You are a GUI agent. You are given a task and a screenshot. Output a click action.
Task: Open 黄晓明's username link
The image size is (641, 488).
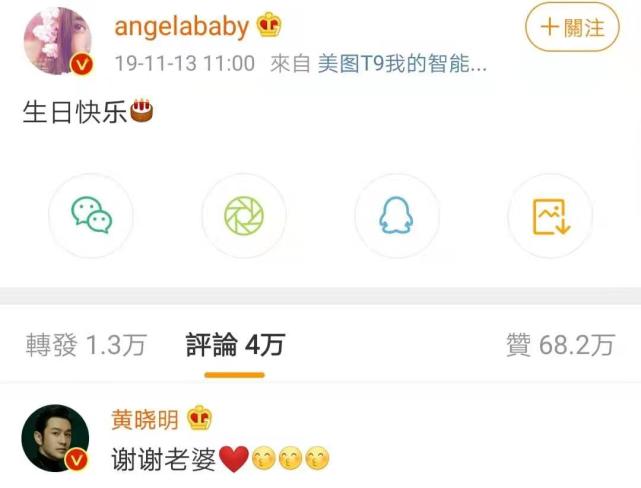tap(147, 419)
